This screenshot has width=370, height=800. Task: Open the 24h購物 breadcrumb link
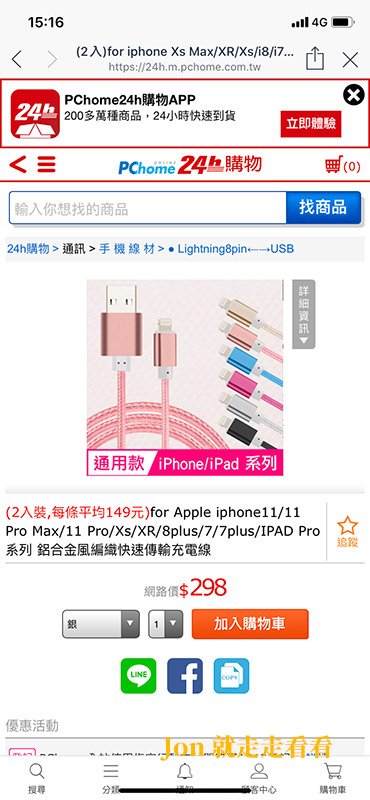(x=28, y=249)
